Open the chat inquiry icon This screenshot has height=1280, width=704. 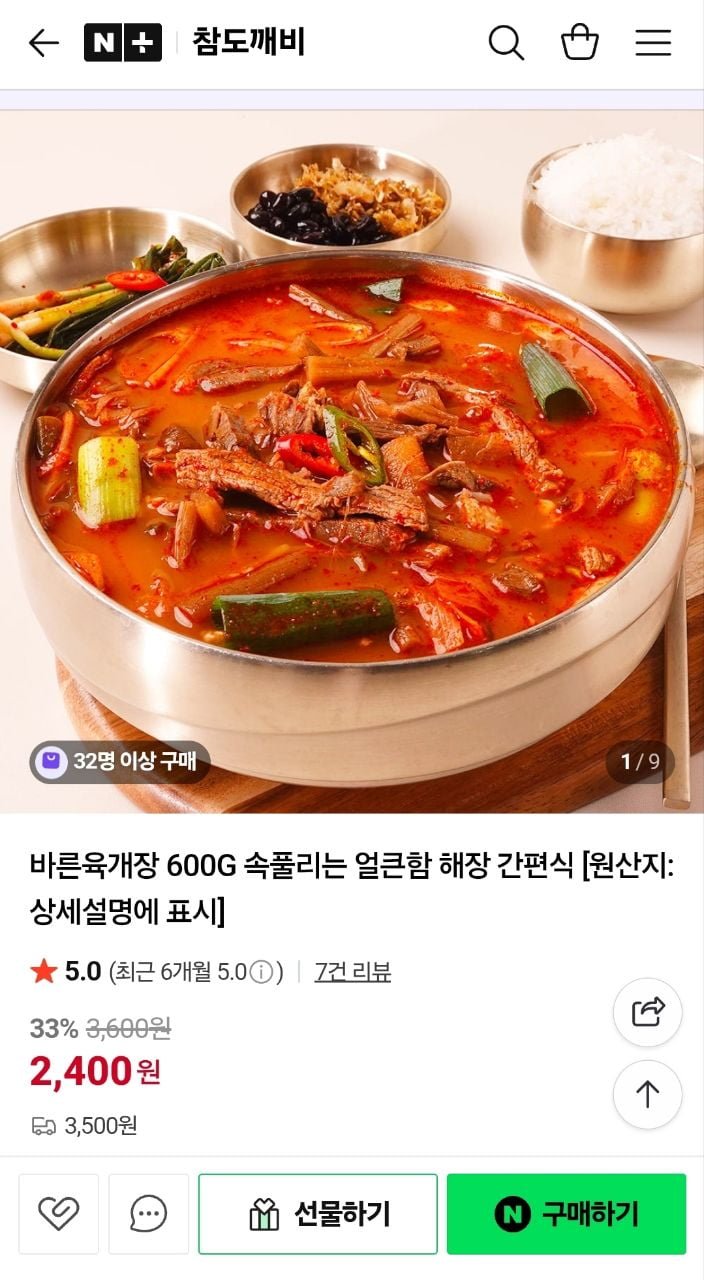coord(148,1214)
